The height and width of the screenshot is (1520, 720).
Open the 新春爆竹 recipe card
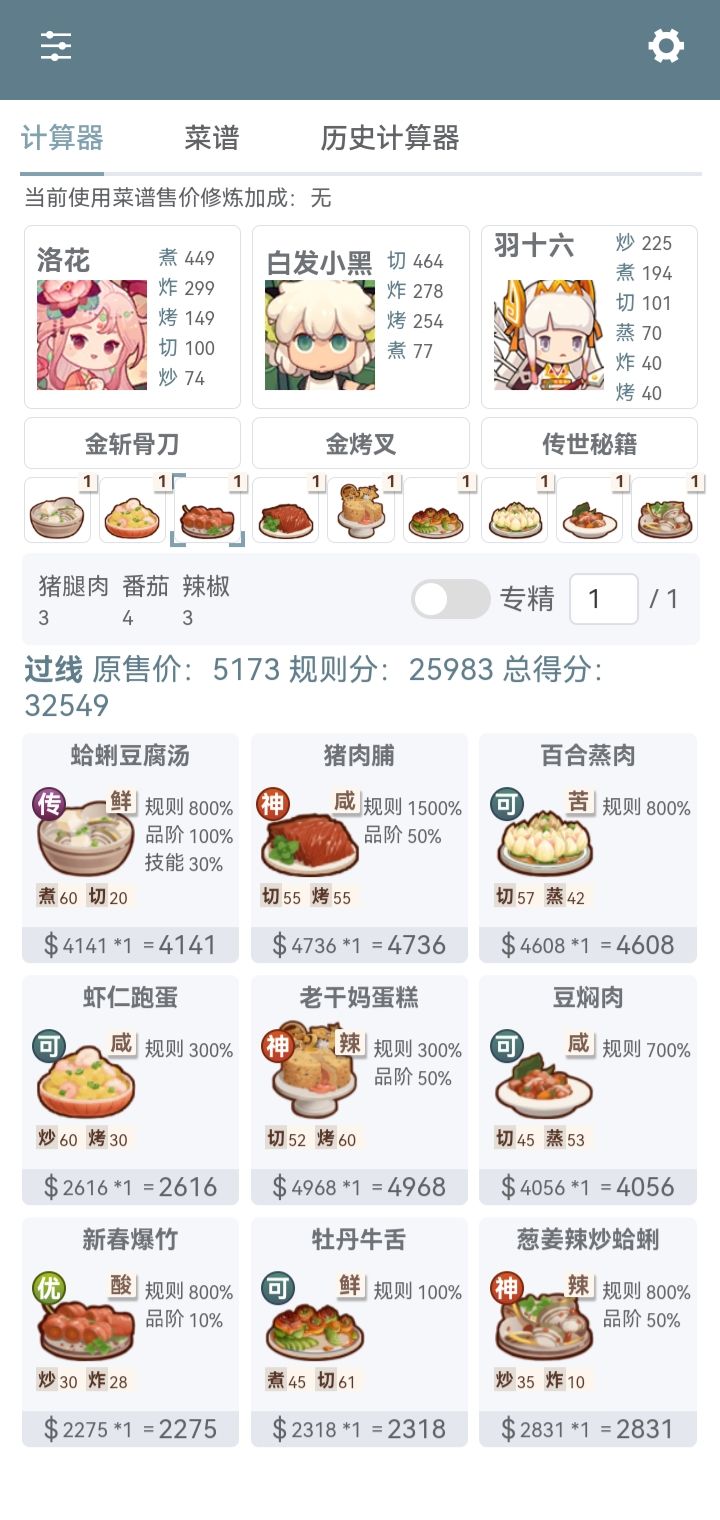(131, 1332)
